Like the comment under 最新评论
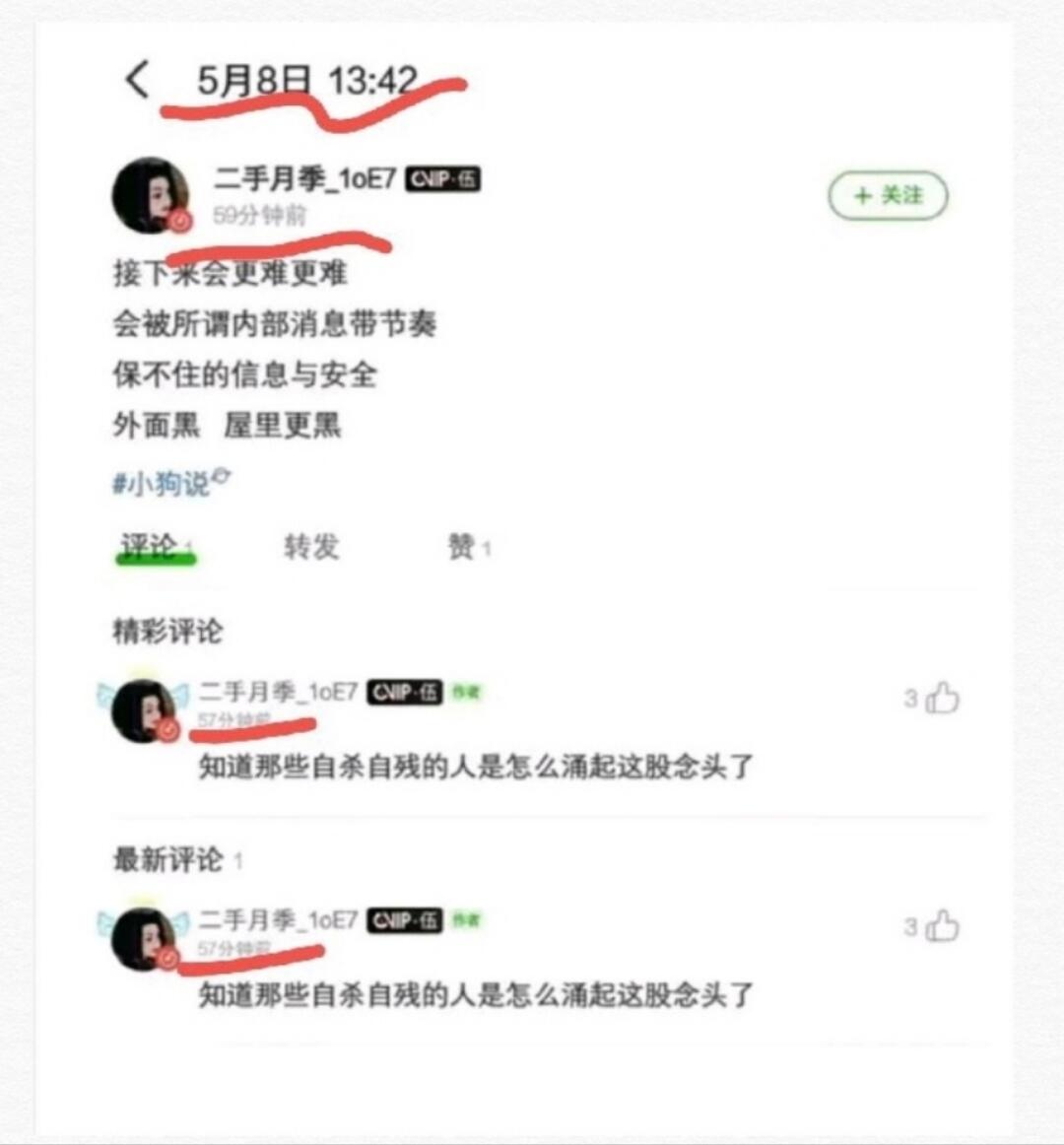This screenshot has width=1064, height=1145. click(x=941, y=926)
